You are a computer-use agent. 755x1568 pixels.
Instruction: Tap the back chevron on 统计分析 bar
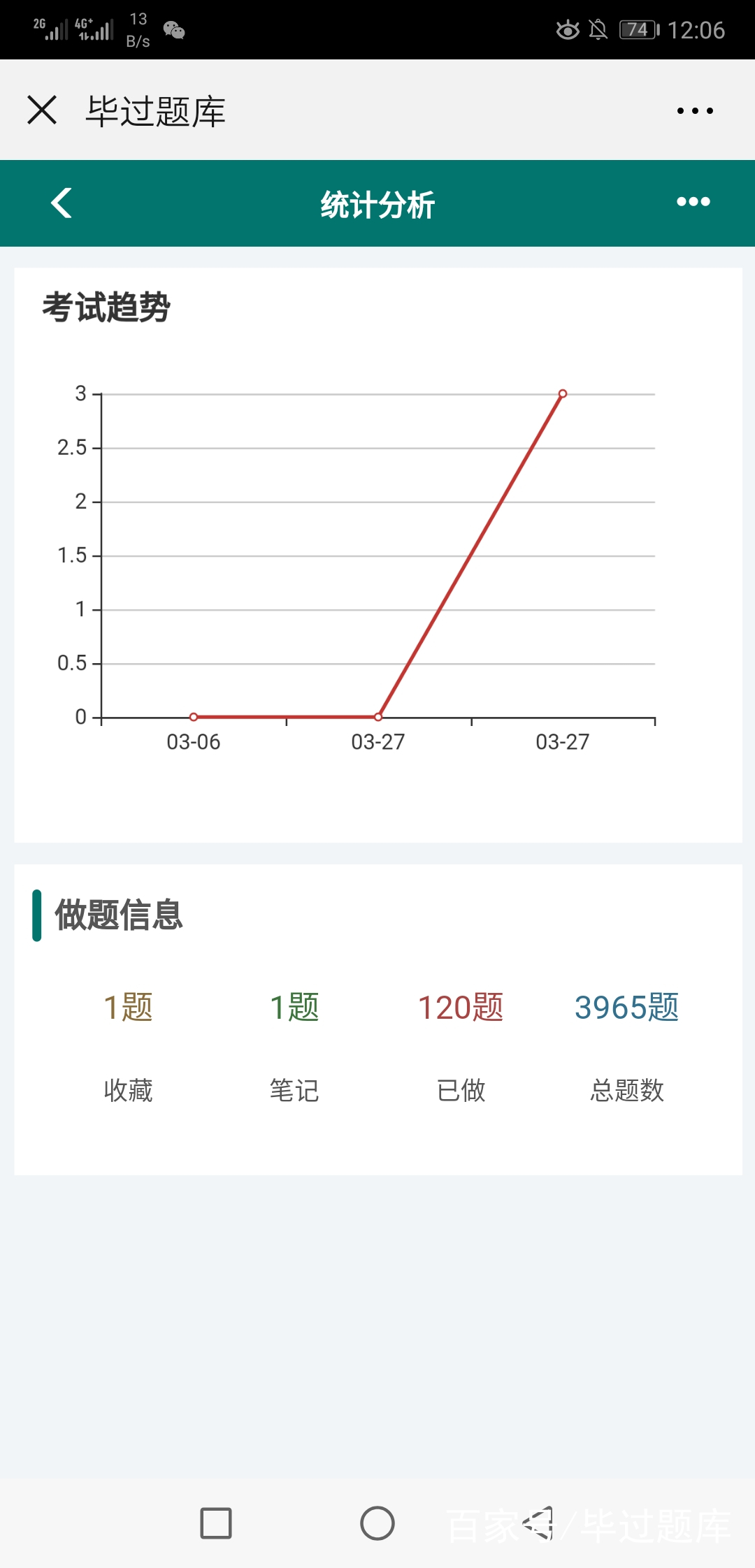tap(61, 204)
